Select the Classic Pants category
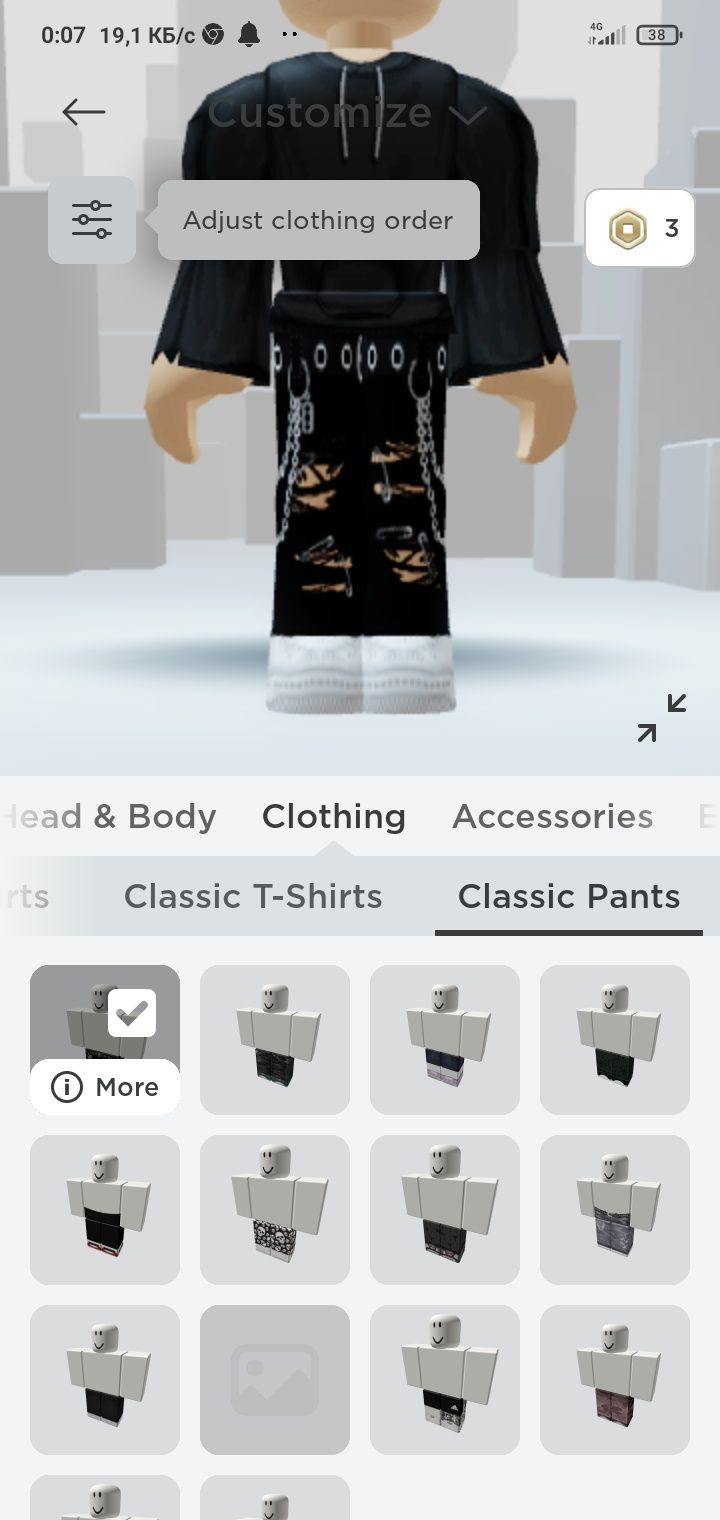Image resolution: width=720 pixels, height=1520 pixels. point(569,896)
